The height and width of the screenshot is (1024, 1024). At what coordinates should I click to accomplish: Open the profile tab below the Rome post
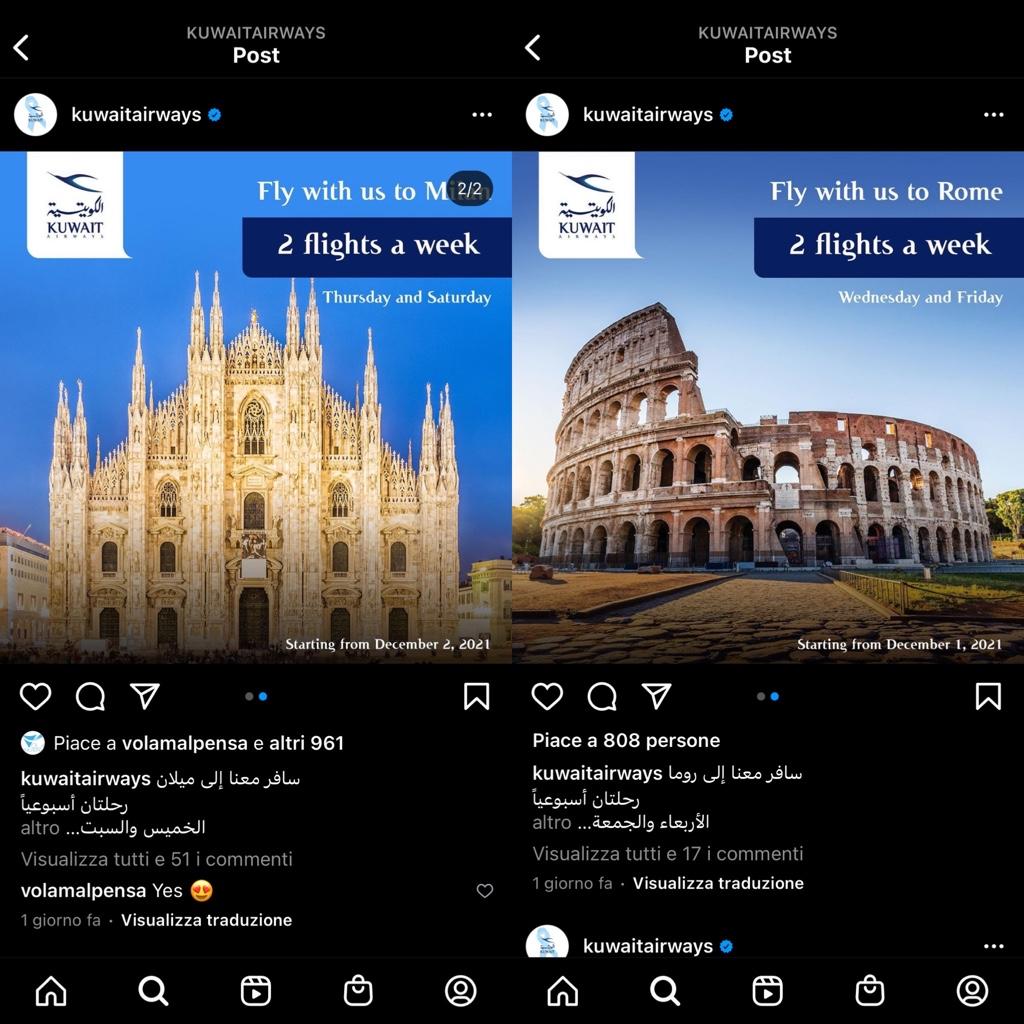tap(972, 991)
